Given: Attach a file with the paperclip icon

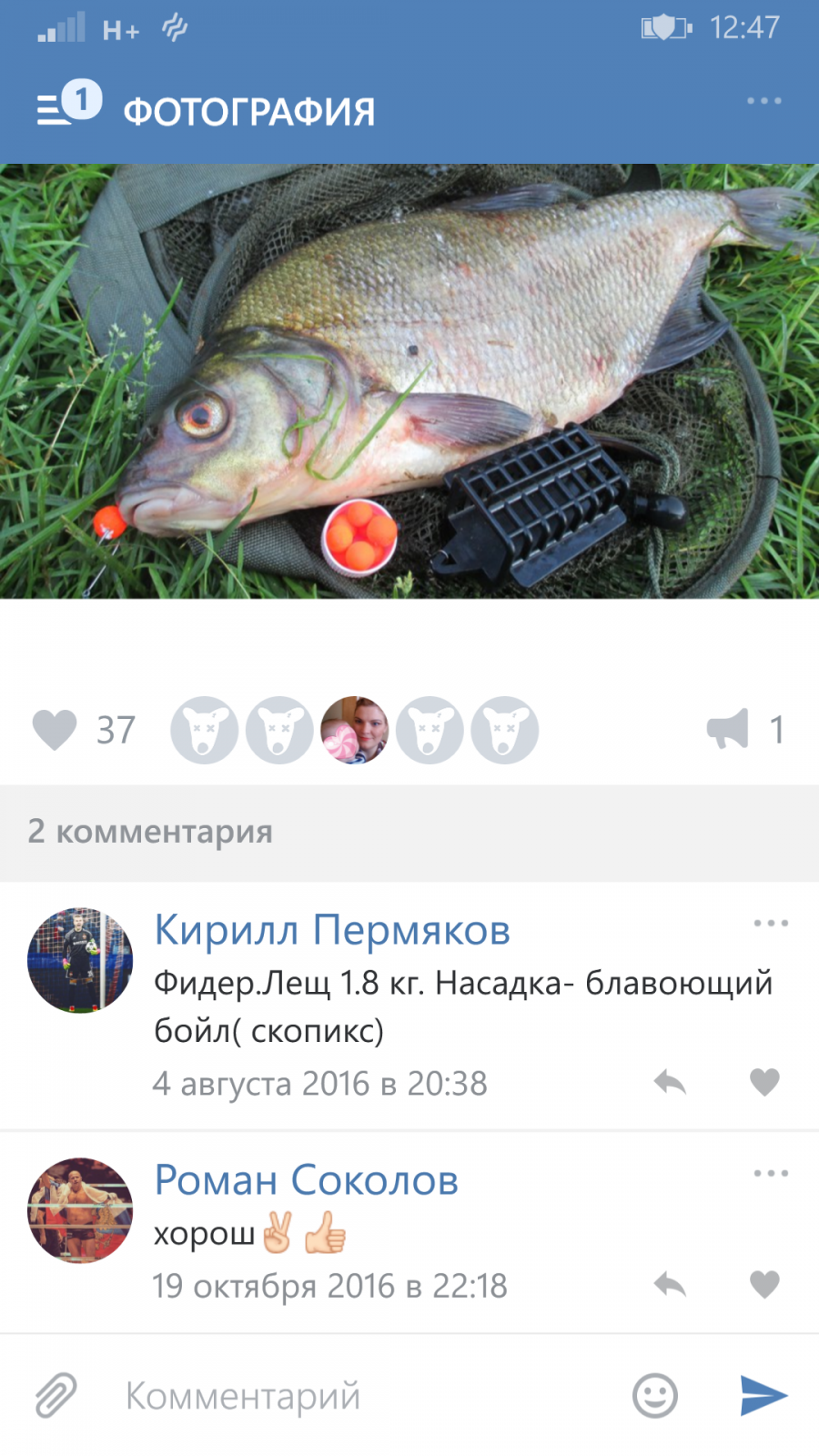Looking at the screenshot, I should [56, 1396].
